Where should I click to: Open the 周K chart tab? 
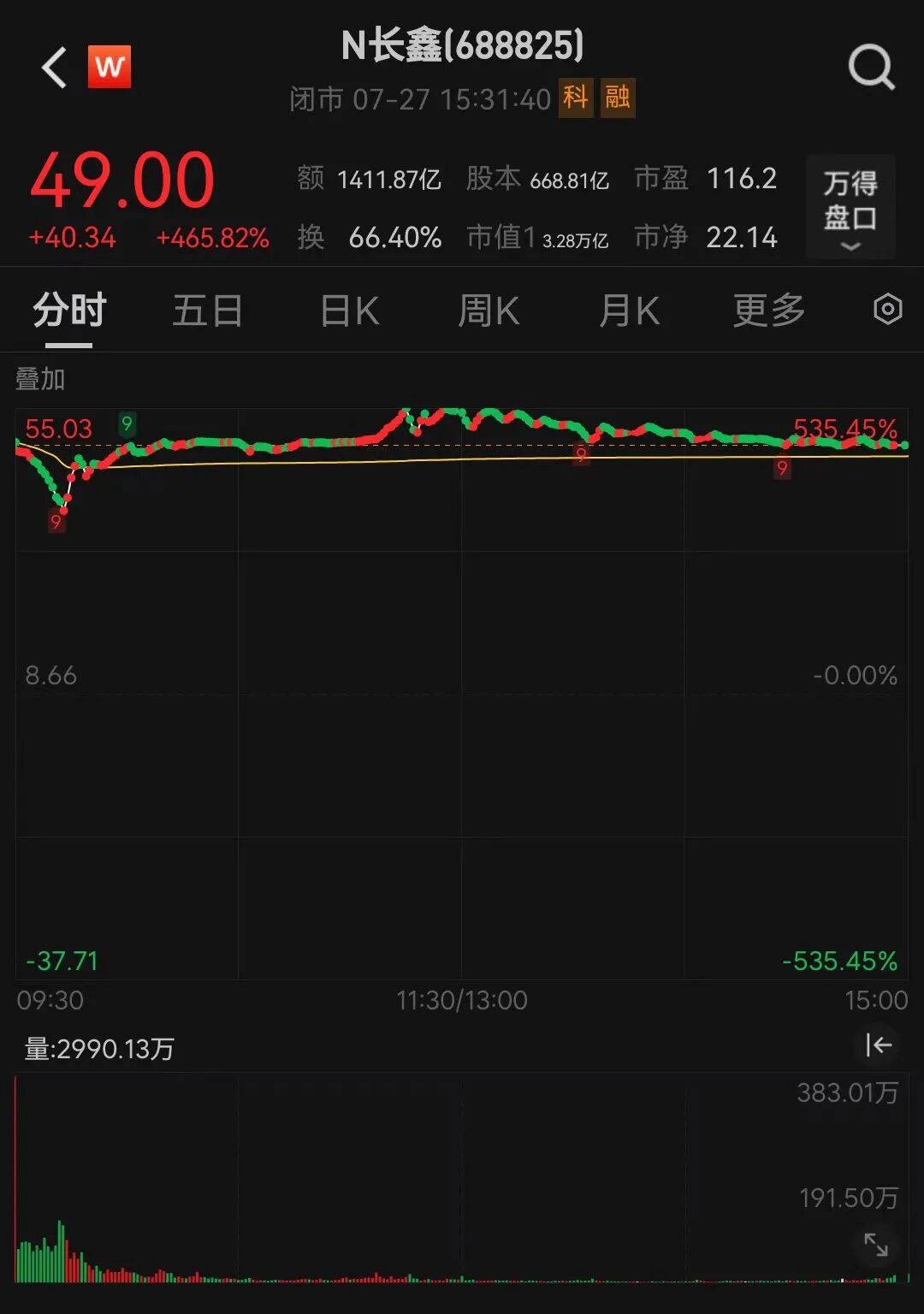tap(489, 311)
